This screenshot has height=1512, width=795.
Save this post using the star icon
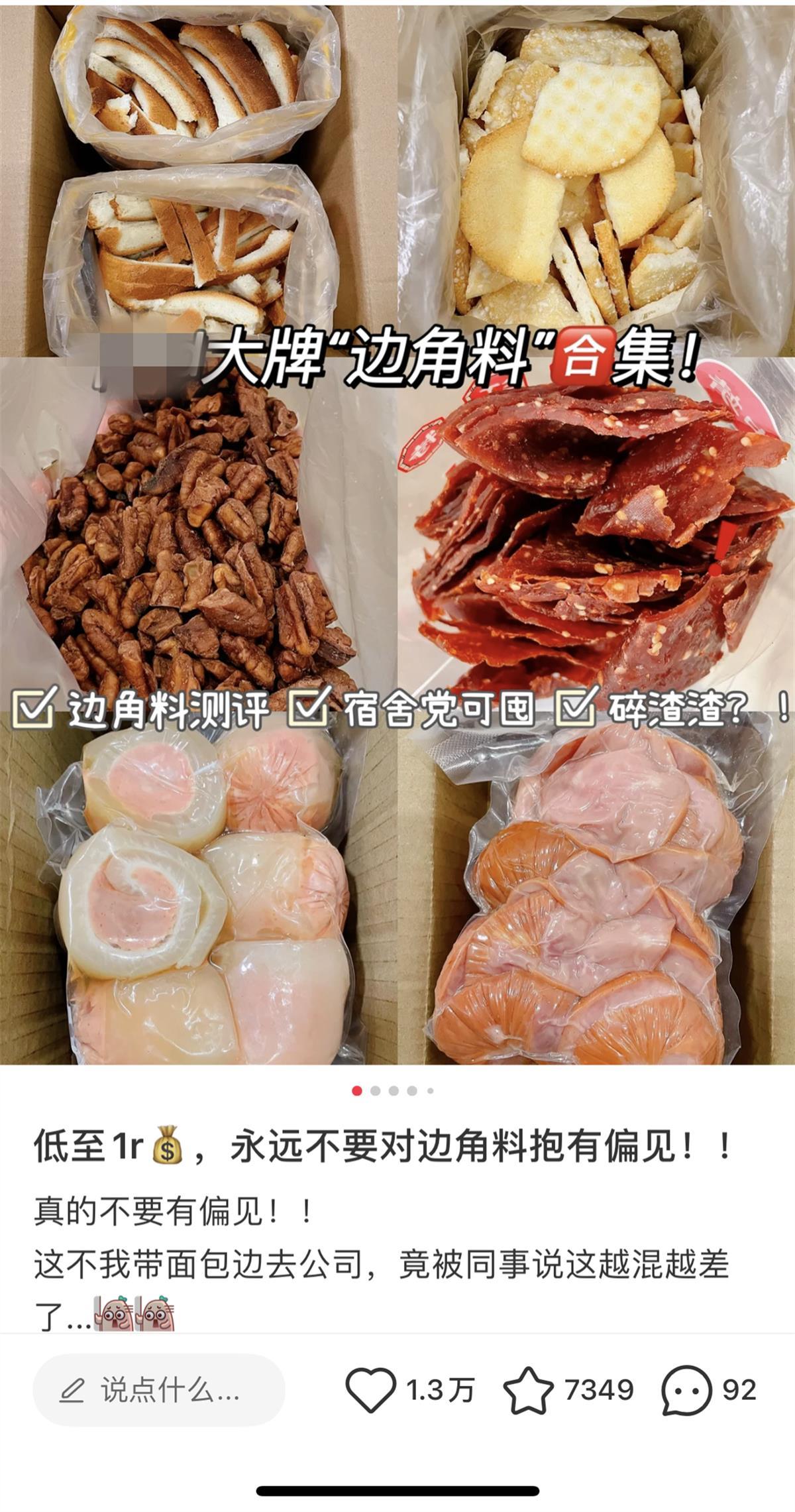point(528,1390)
